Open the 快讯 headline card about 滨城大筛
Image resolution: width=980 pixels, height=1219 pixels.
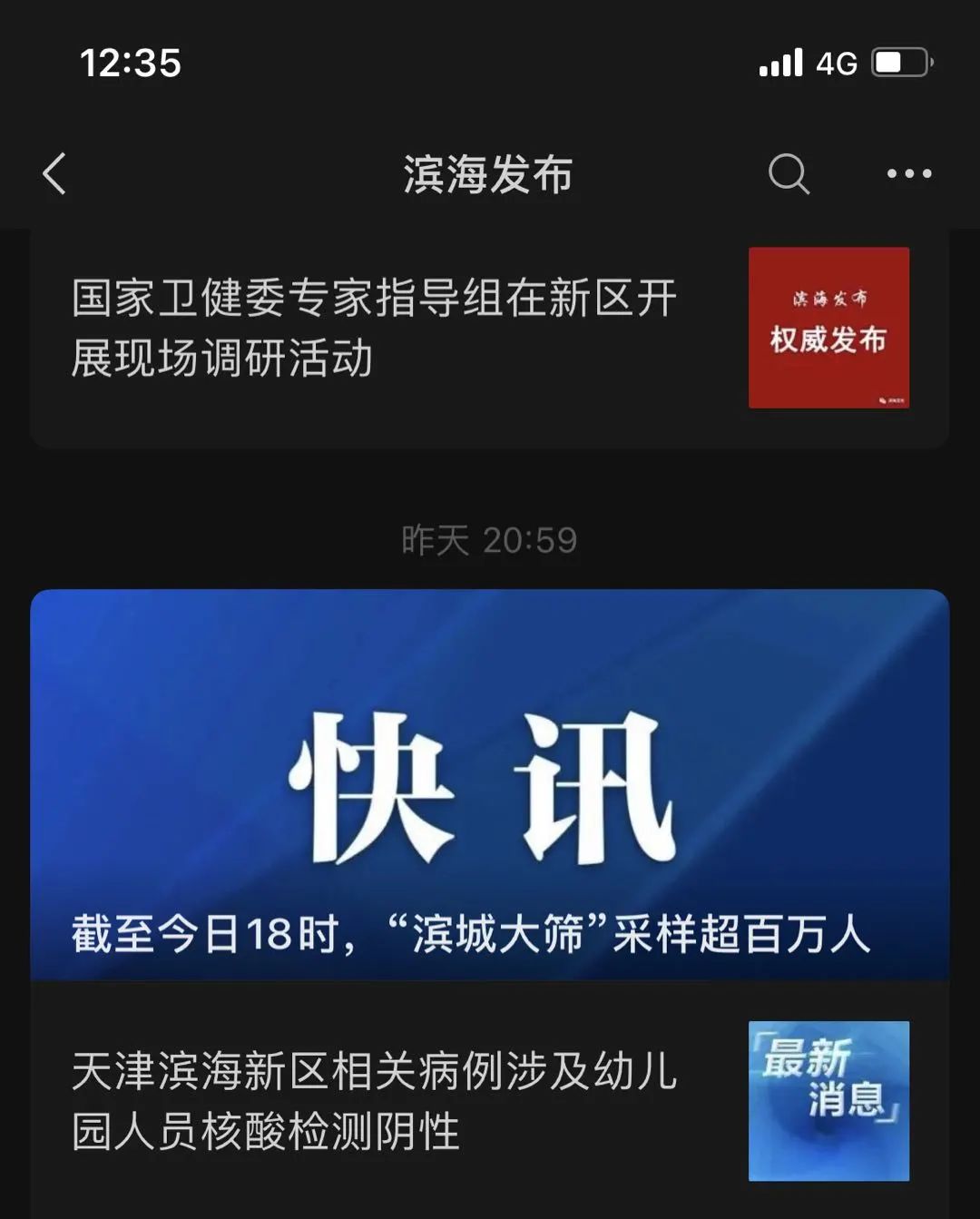coord(489,784)
